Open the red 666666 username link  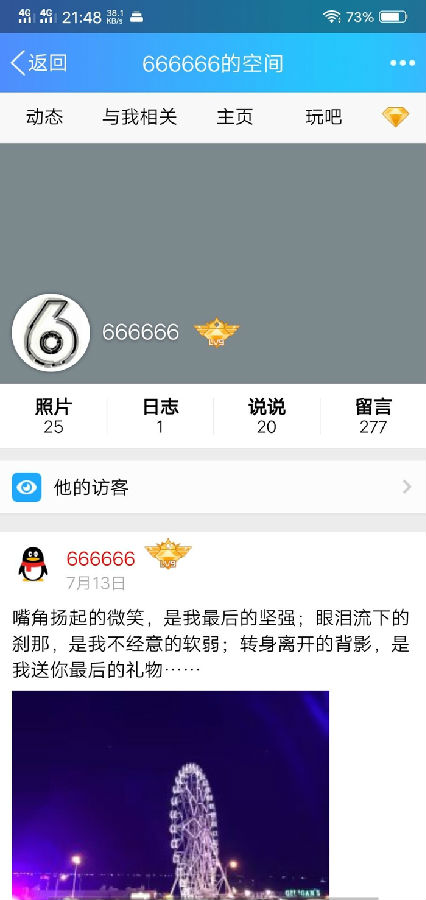click(100, 558)
